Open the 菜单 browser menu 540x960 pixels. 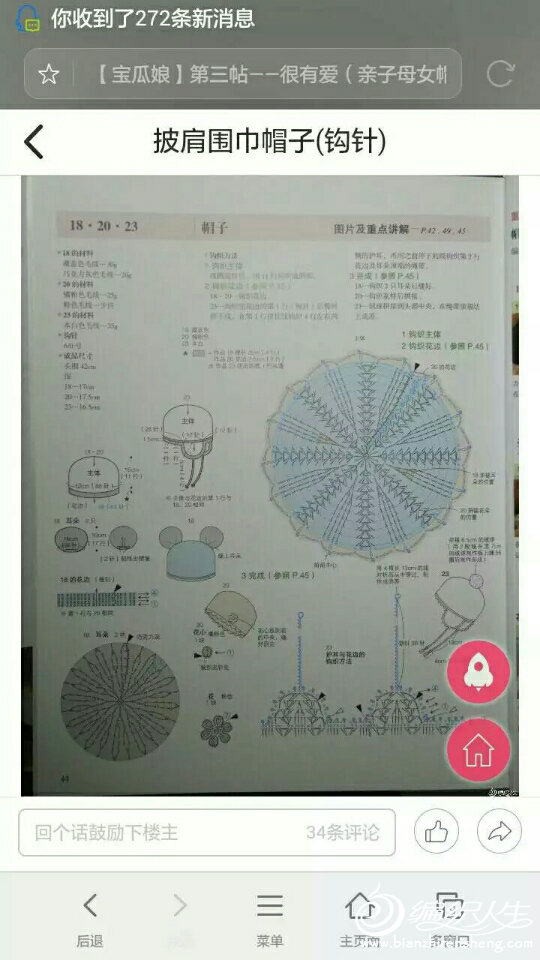269,918
